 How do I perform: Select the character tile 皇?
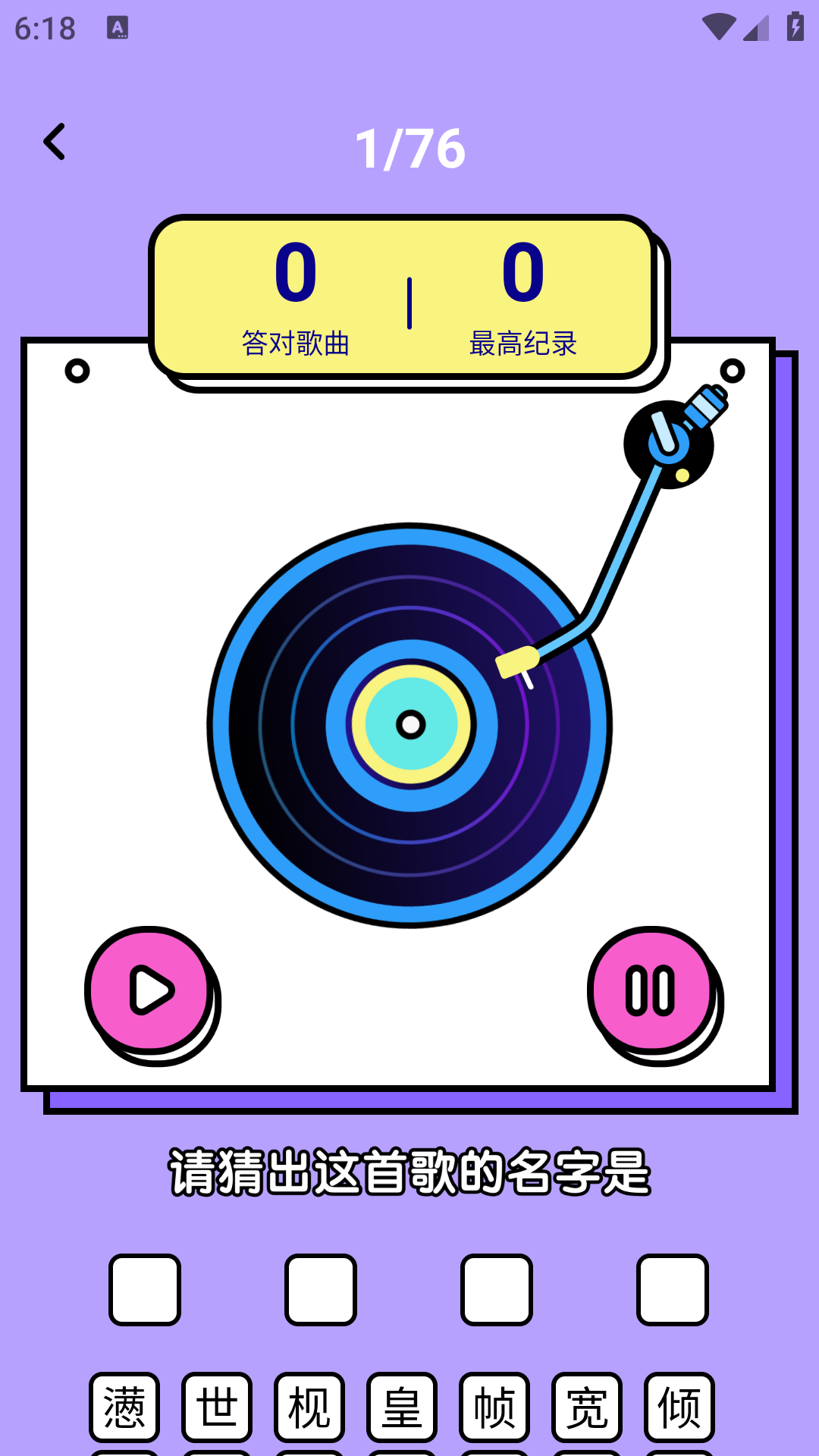[x=402, y=1407]
